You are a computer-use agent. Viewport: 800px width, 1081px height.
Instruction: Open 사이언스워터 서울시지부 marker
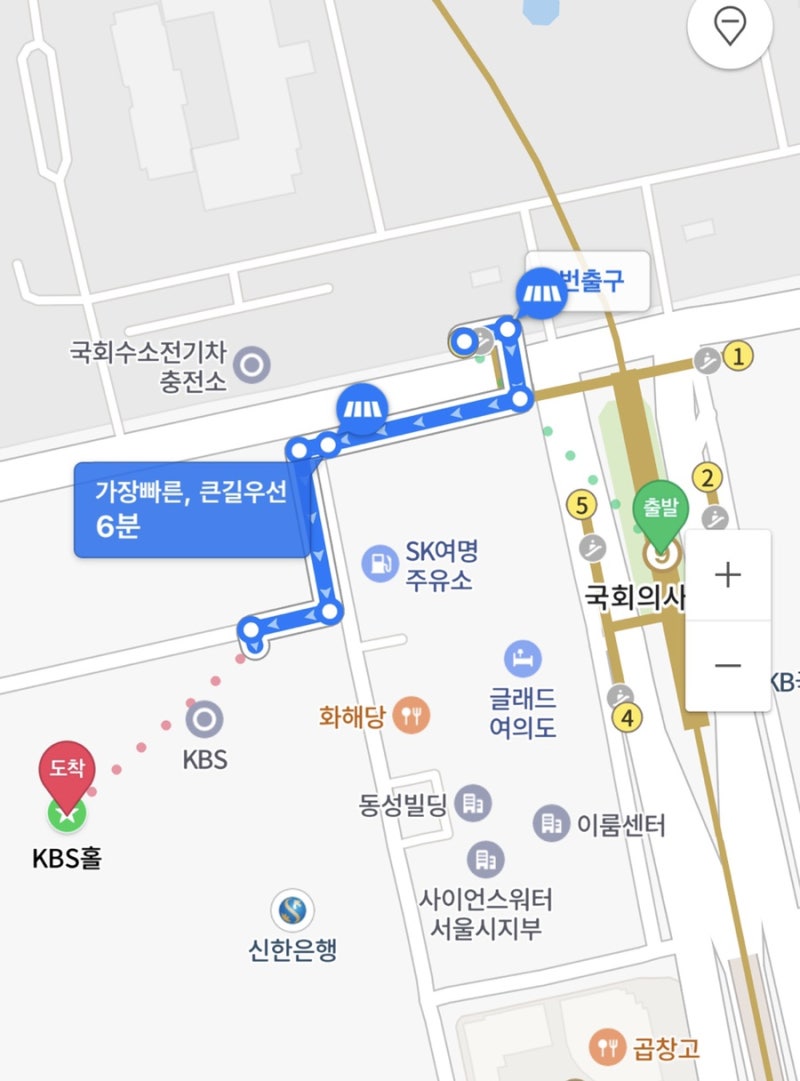(x=486, y=859)
